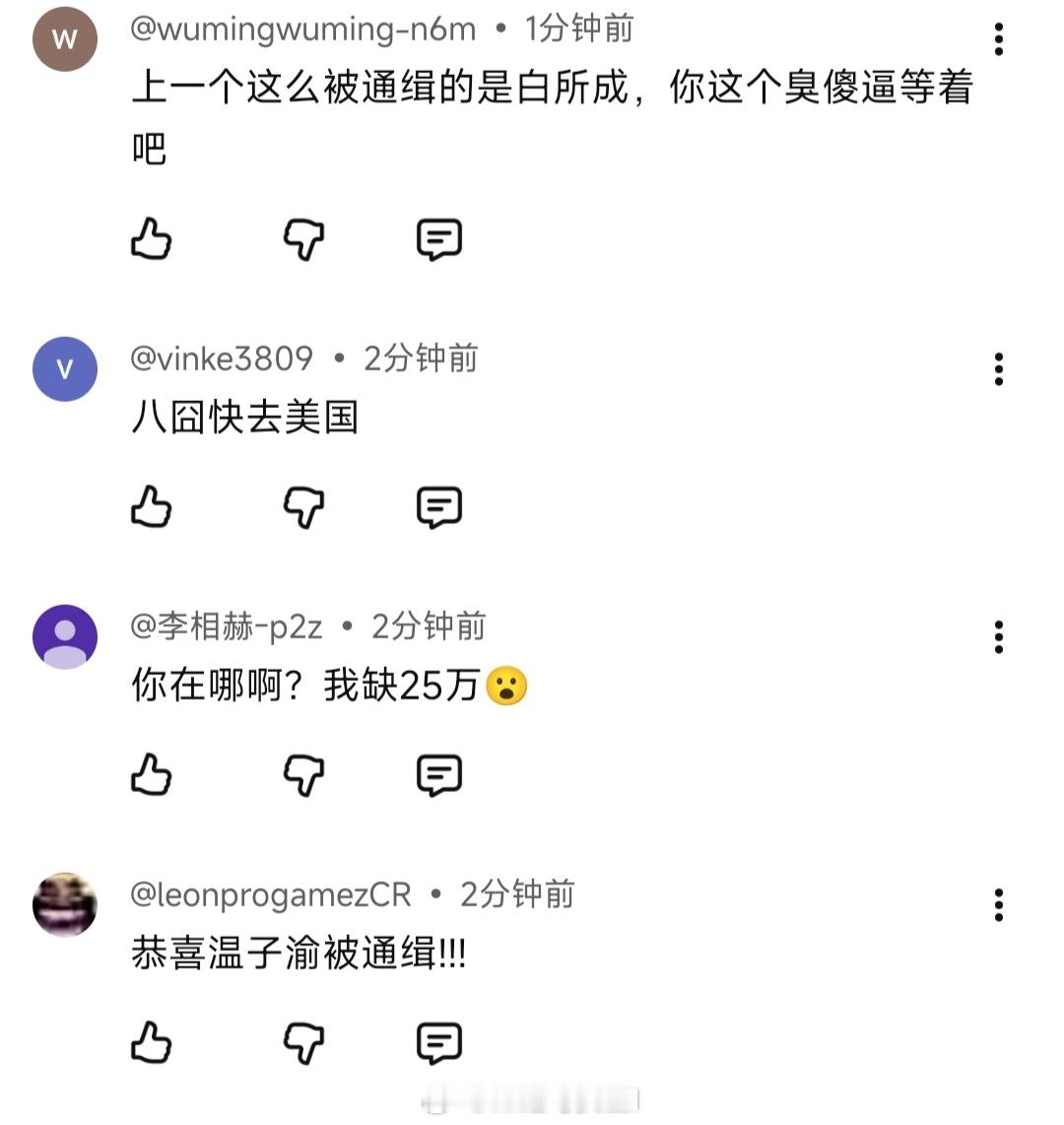
Task: Click @李相赫-p2z's purple avatar
Action: click(x=64, y=635)
